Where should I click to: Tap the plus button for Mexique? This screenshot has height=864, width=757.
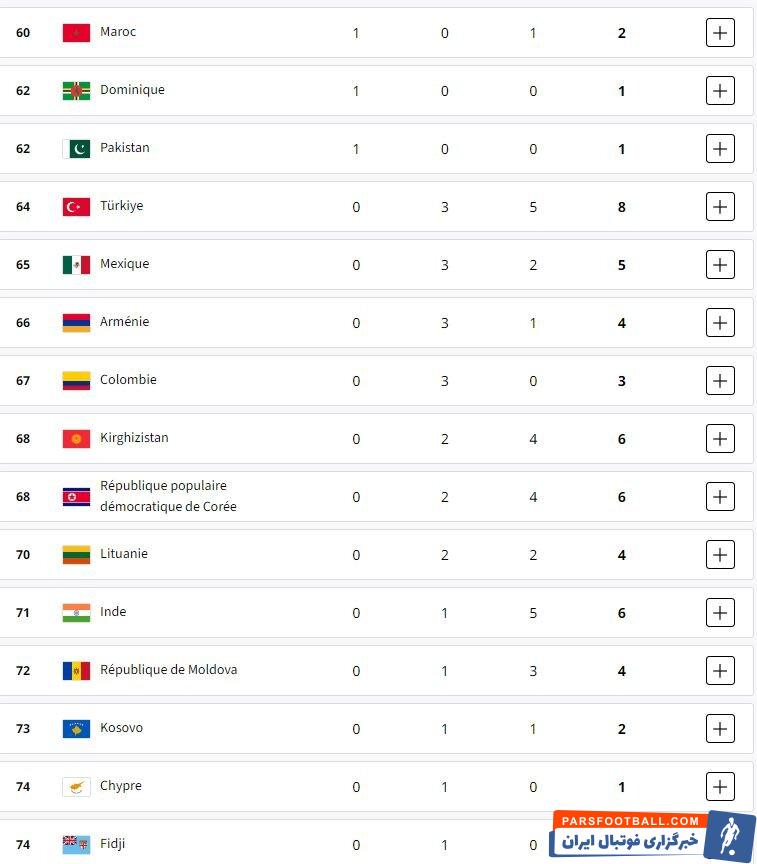pyautogui.click(x=720, y=265)
